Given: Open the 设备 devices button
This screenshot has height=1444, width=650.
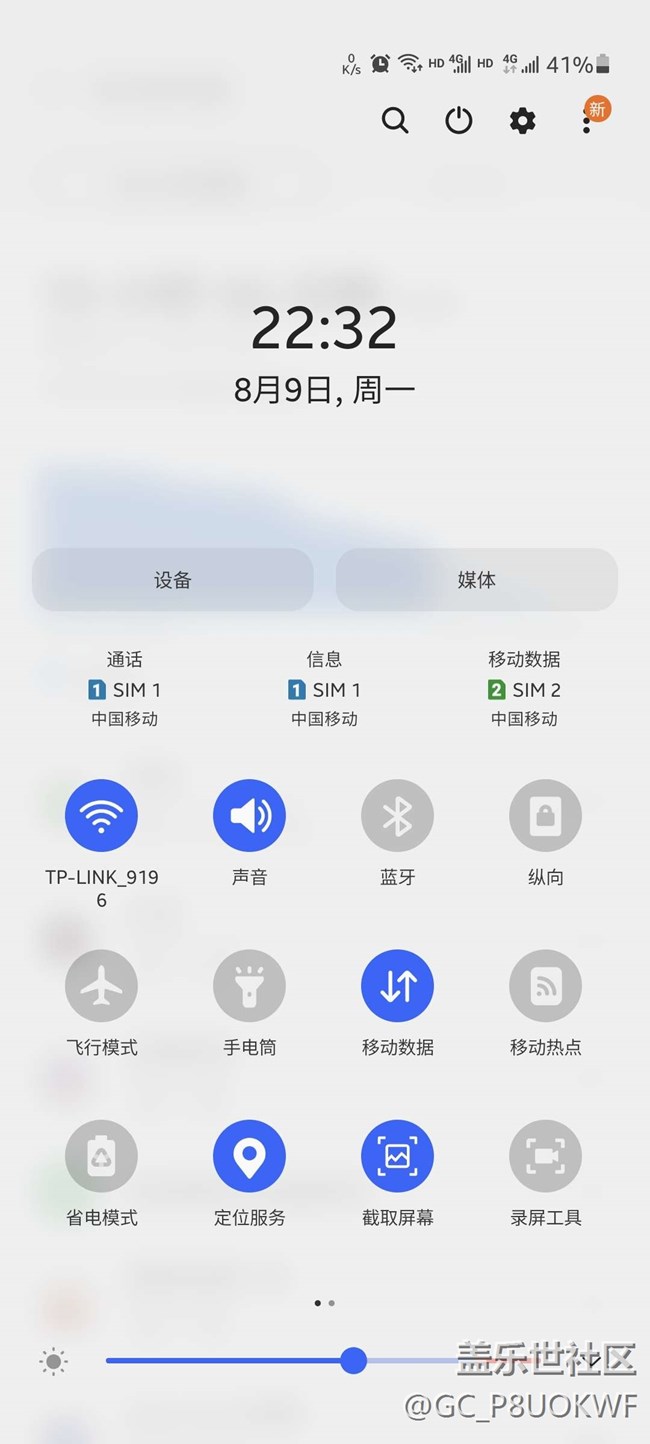Looking at the screenshot, I should click(173, 580).
